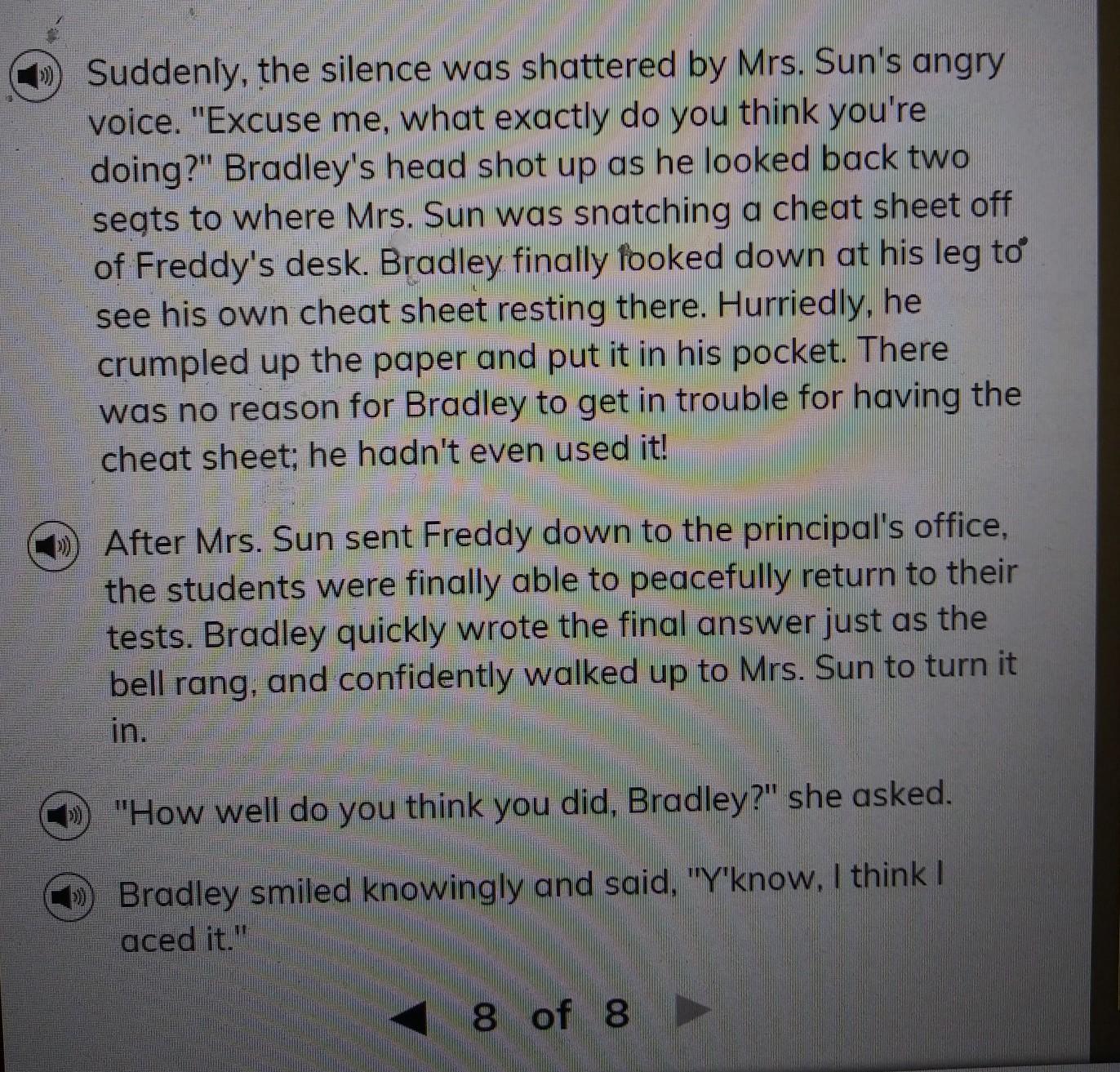Play audio for the 'Bradley smiled knowingly' line
The image size is (1120, 1072).
[69, 898]
